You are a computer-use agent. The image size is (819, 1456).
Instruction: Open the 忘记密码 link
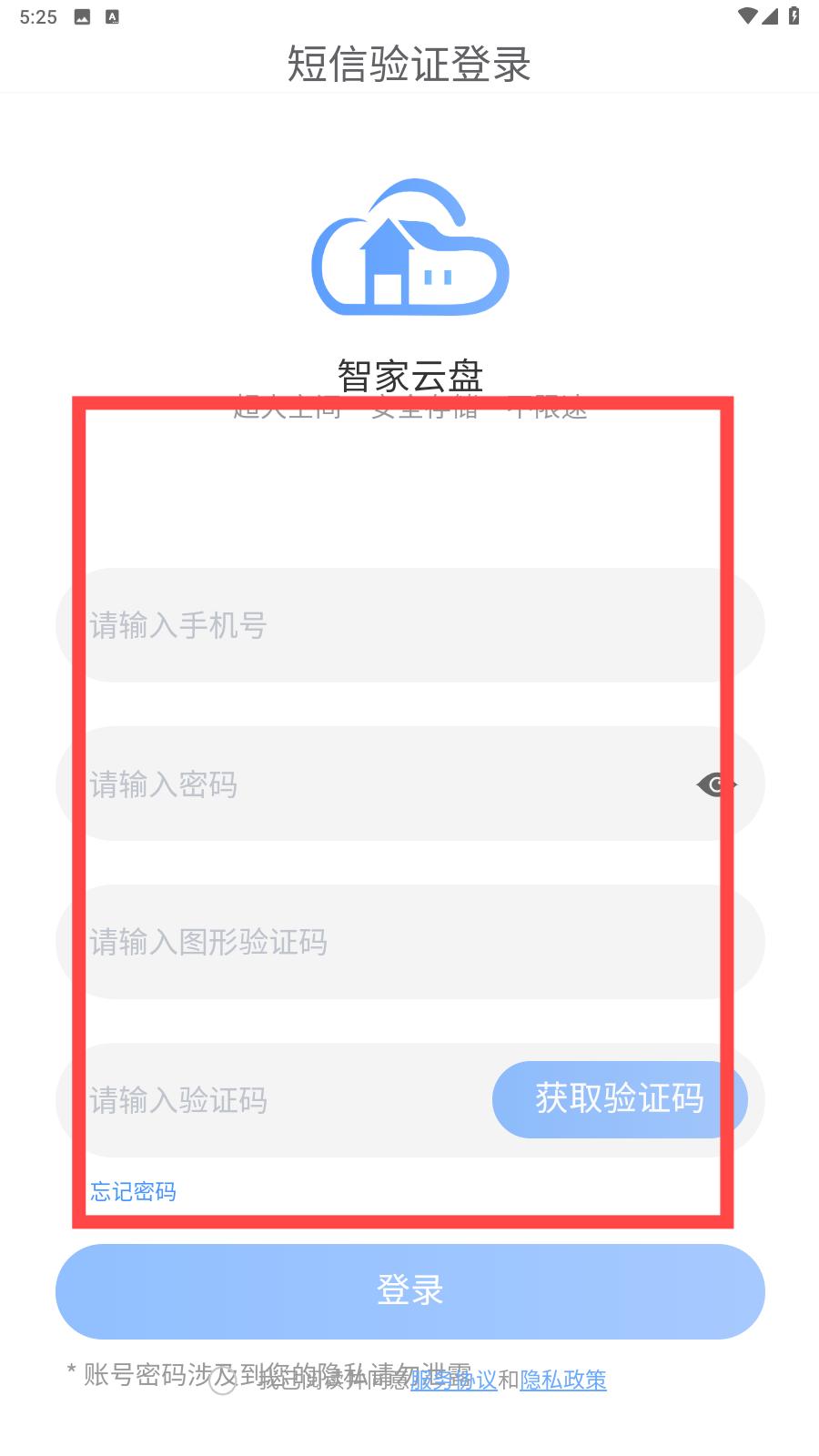click(x=133, y=1191)
